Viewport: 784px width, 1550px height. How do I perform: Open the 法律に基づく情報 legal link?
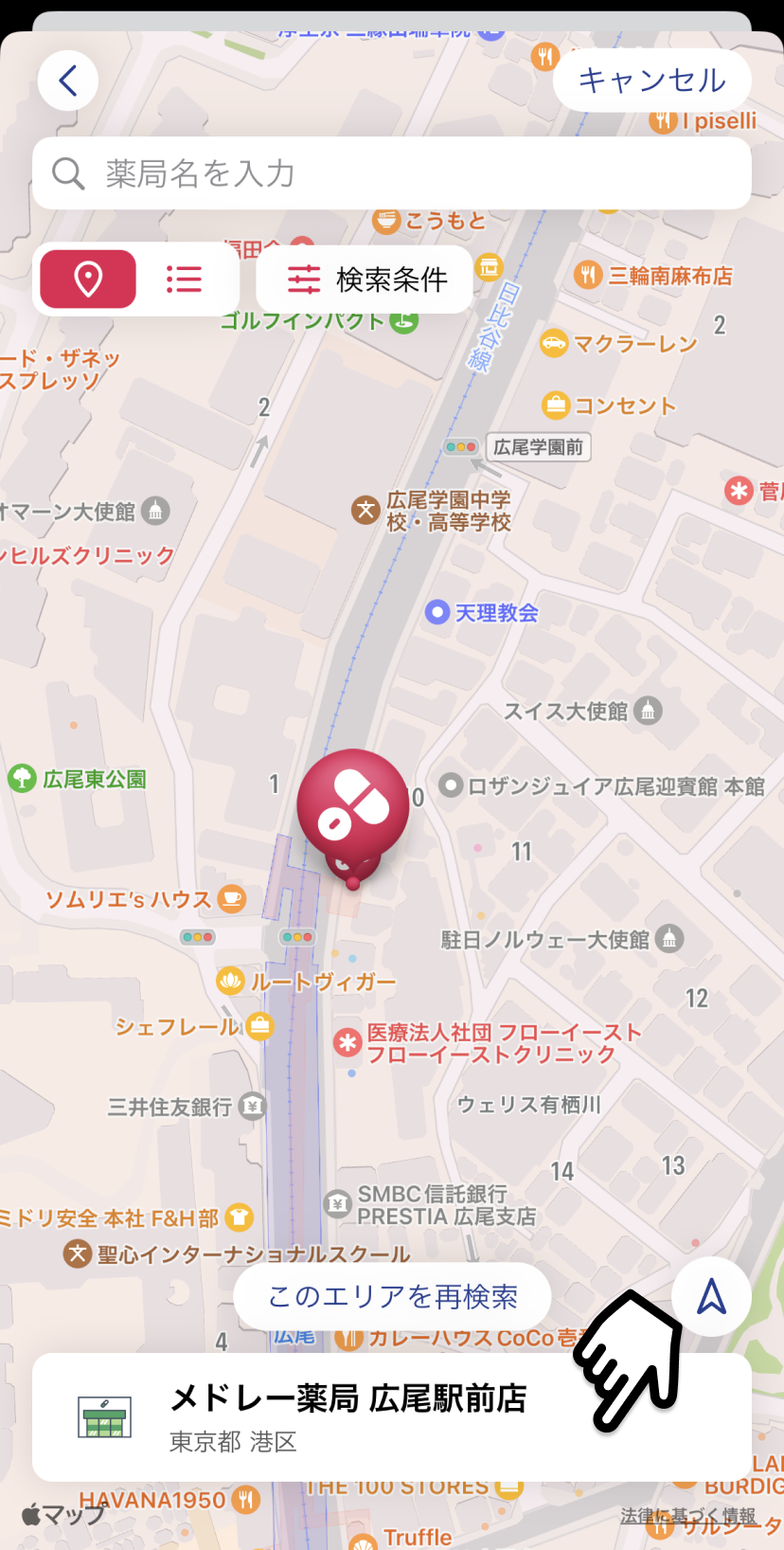point(688,1516)
